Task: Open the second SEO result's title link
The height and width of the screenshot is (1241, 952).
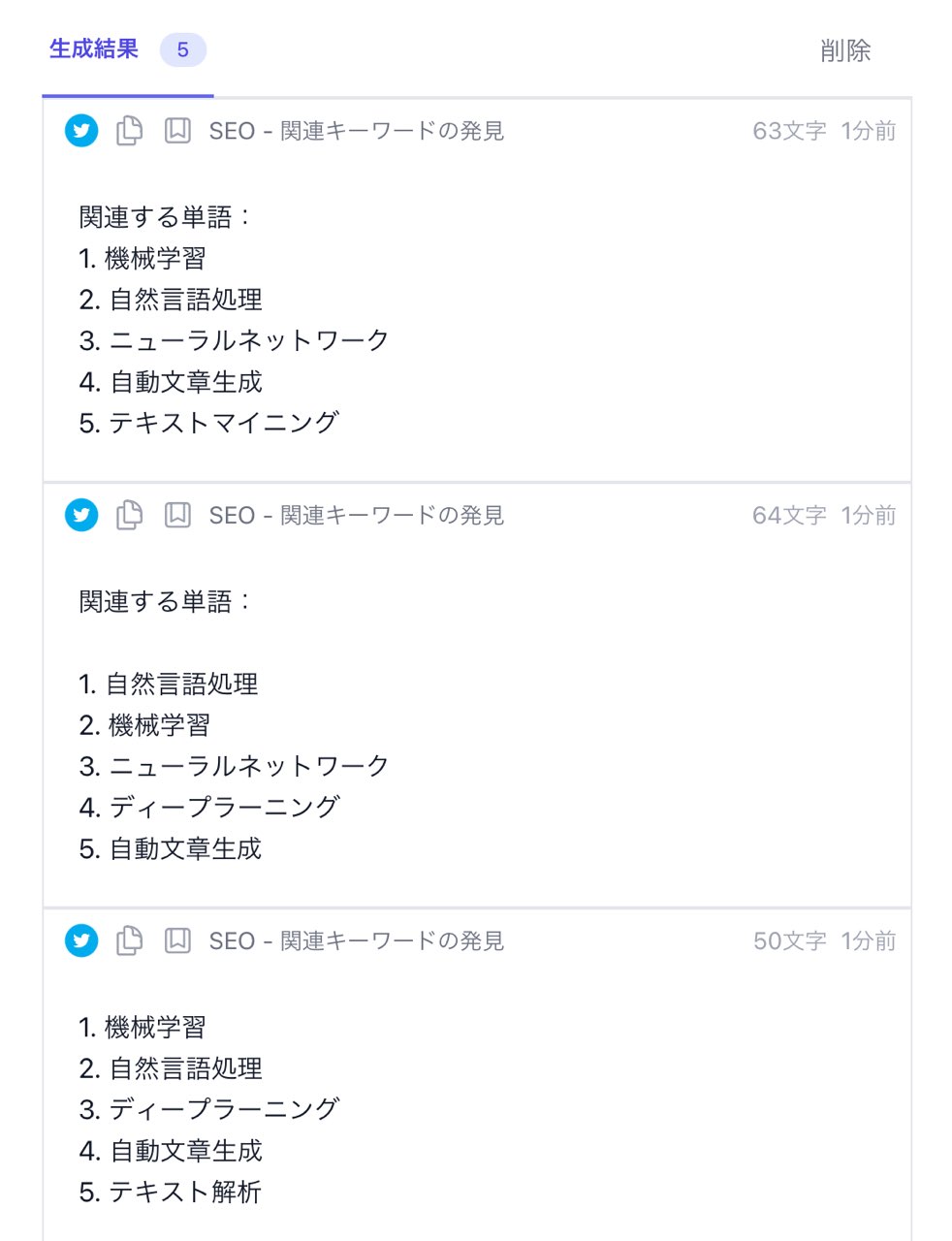Action: (x=355, y=515)
